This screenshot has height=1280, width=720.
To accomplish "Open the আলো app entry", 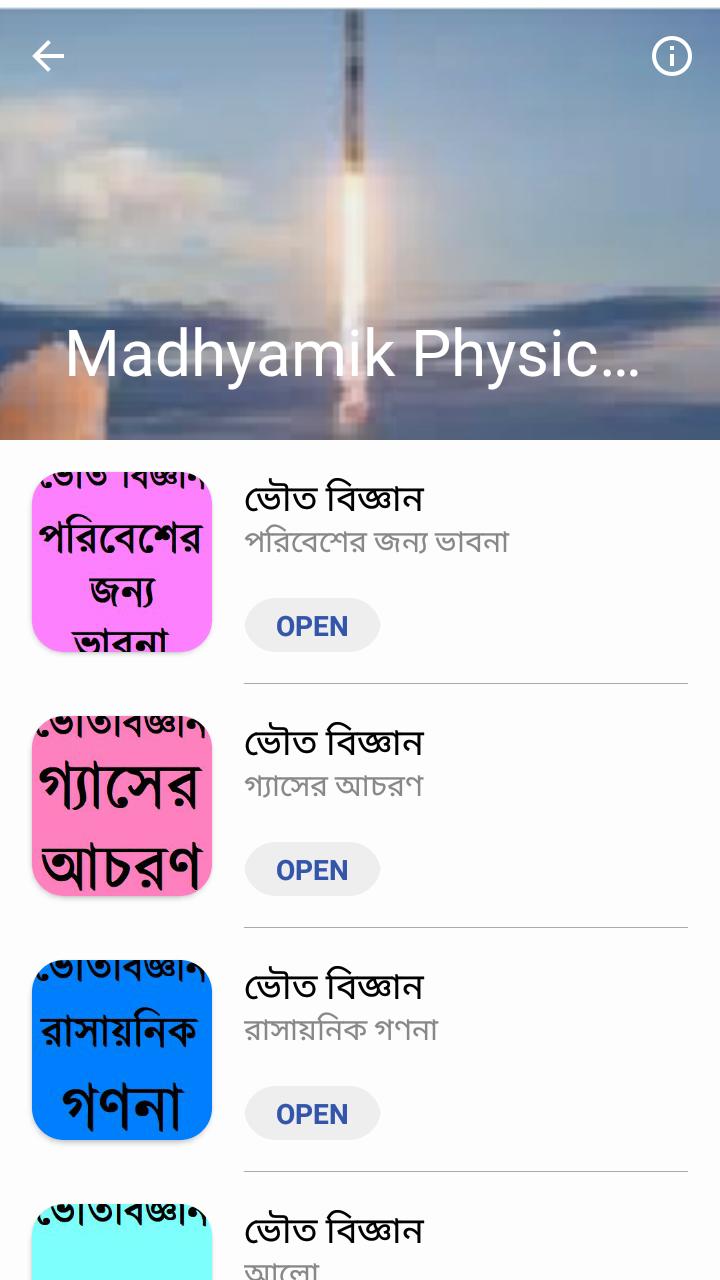I will (334, 1245).
